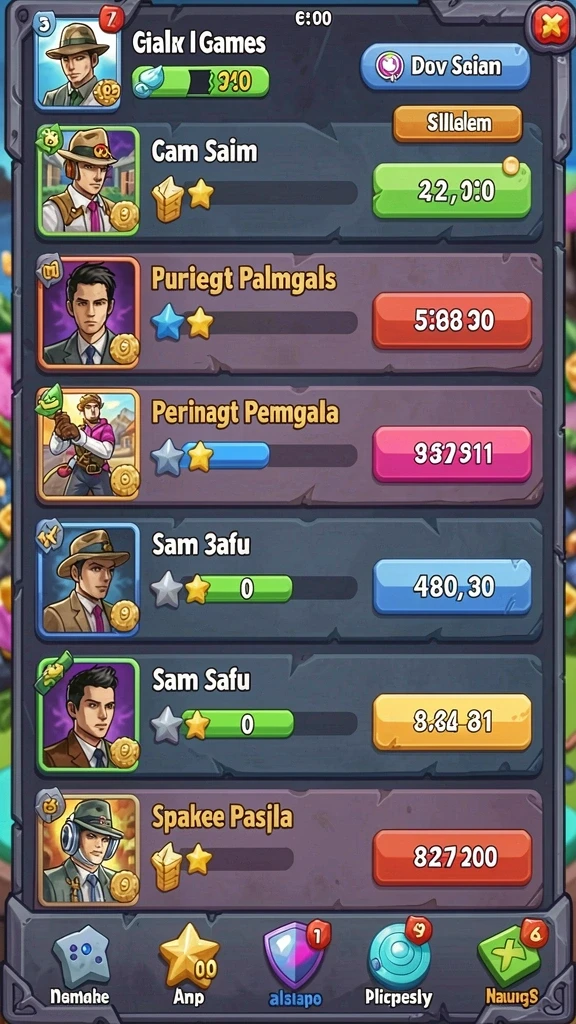Tap the red 827 200 button for Spakee Pasjla
This screenshot has height=1024, width=576.
pos(452,856)
